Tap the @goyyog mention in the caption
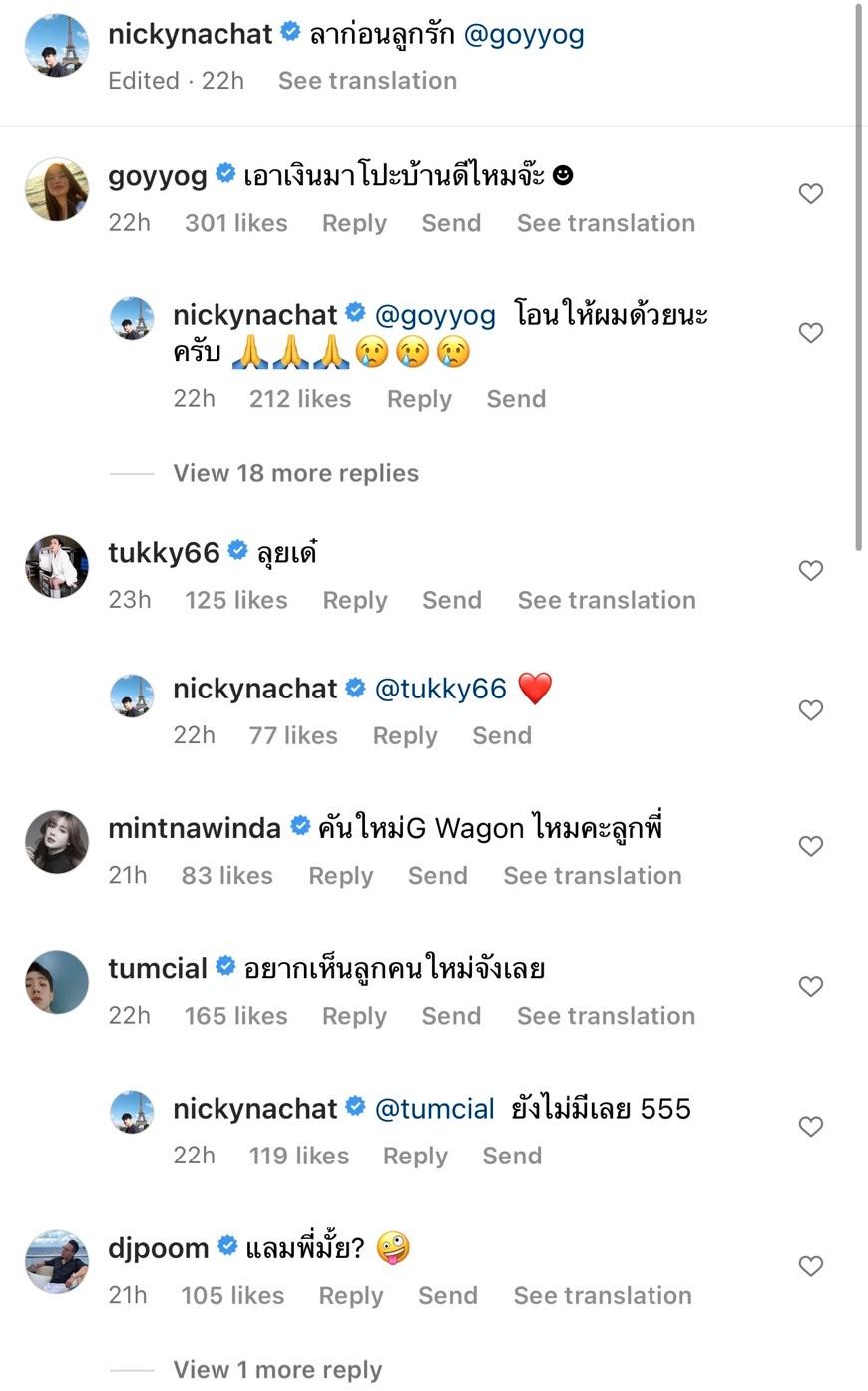Image resolution: width=868 pixels, height=1391 pixels. pyautogui.click(x=524, y=35)
